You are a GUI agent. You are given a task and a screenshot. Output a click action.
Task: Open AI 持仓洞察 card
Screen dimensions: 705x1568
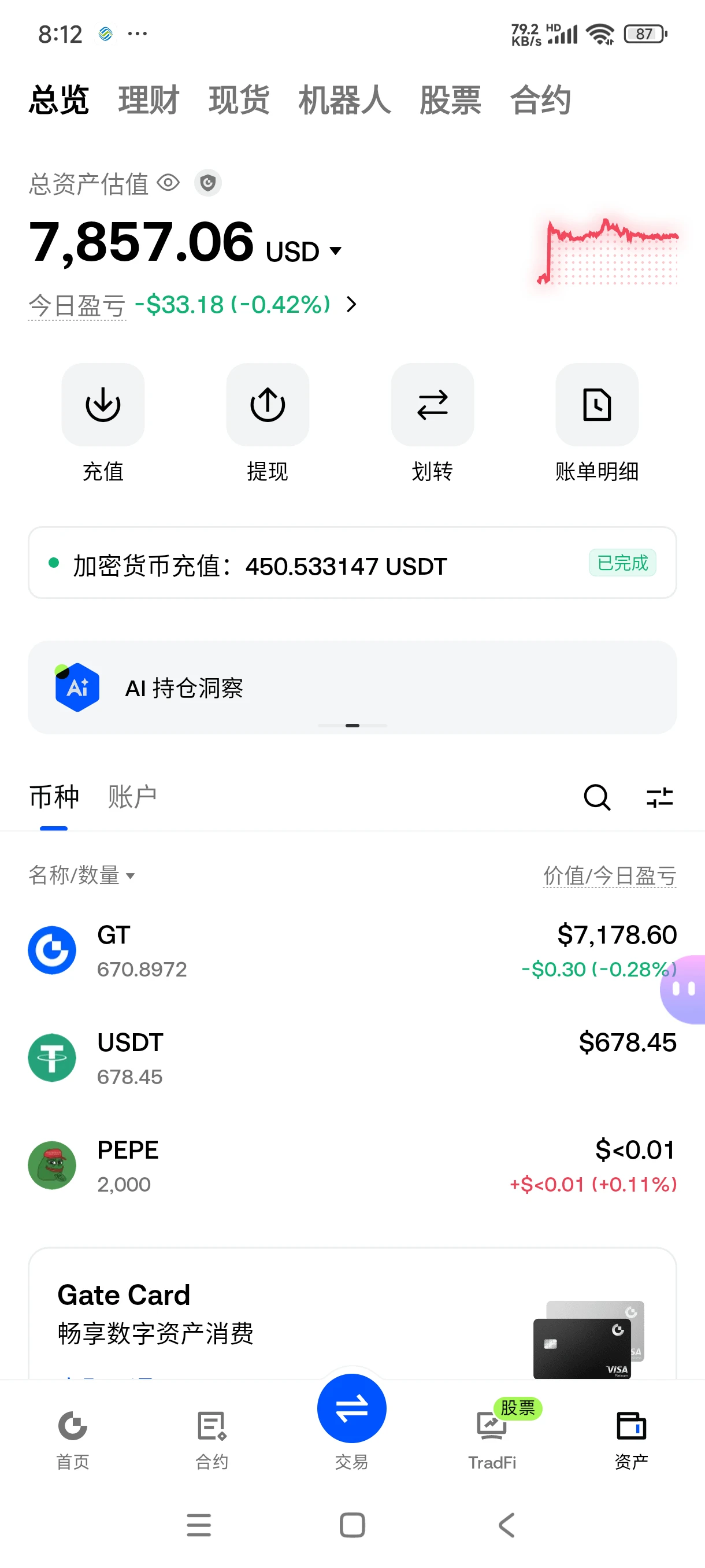pos(352,687)
